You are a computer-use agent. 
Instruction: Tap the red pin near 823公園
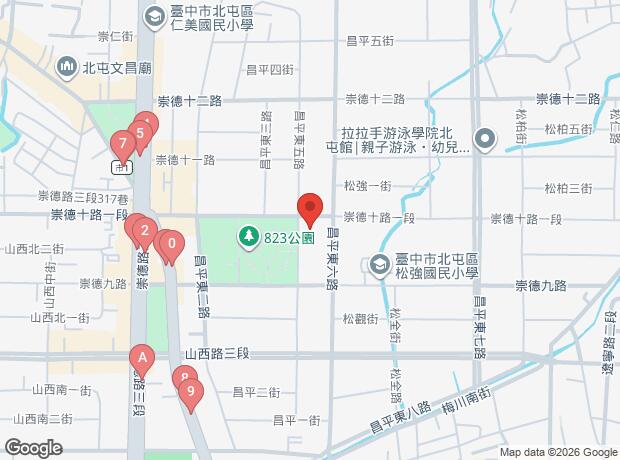310,210
